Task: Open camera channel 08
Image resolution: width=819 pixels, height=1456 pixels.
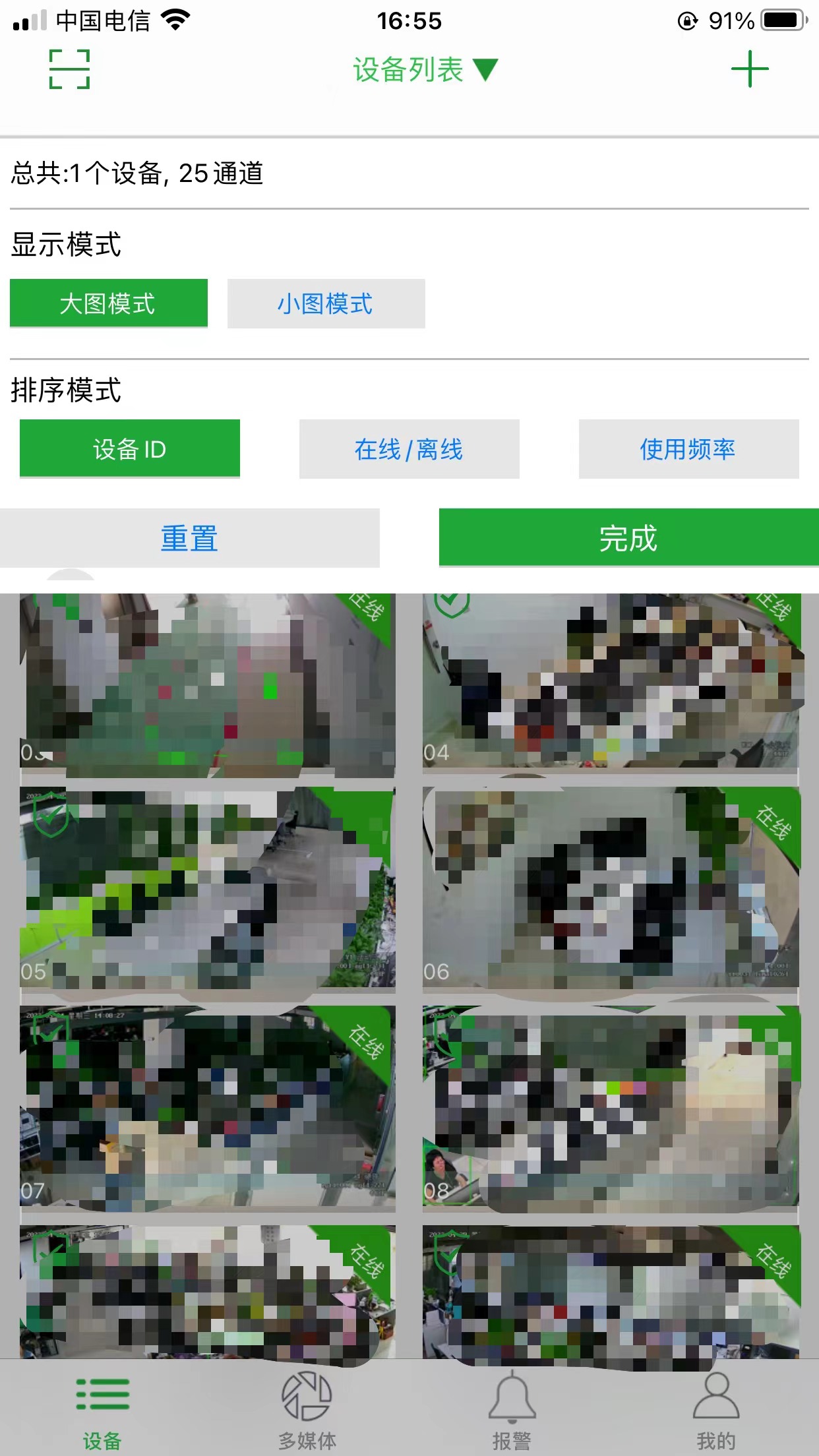Action: pyautogui.click(x=611, y=1107)
